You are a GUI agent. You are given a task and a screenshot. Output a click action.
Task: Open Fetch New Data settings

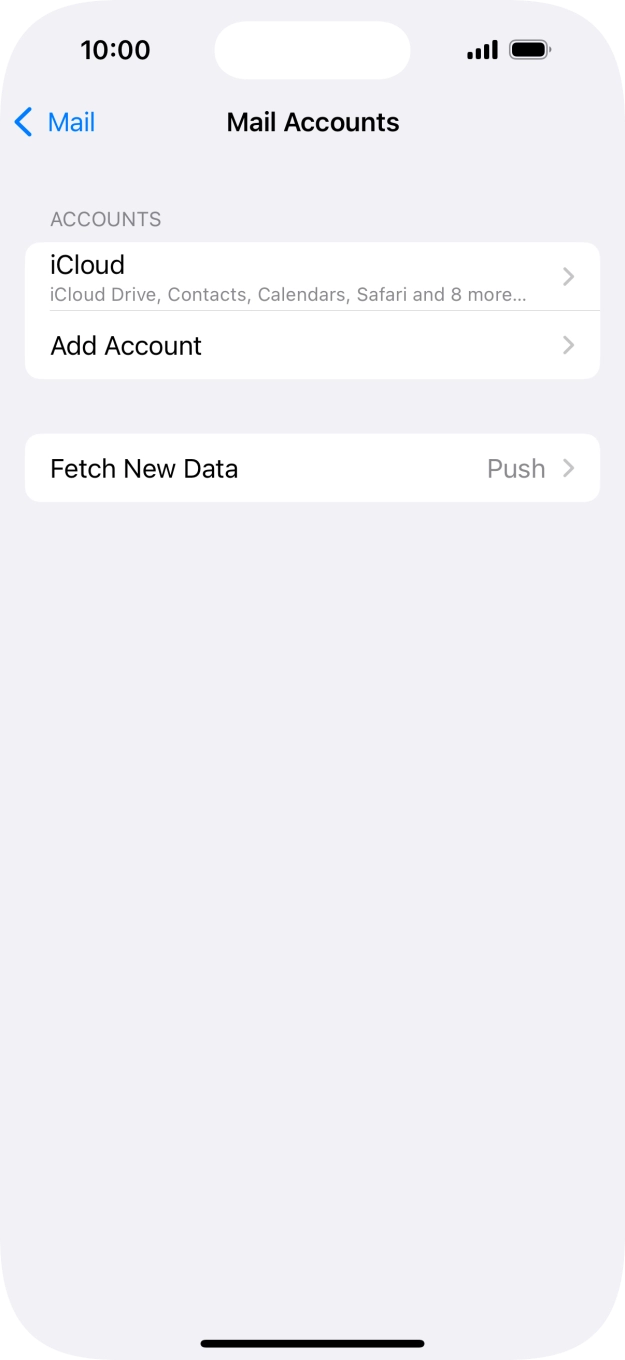pos(312,468)
